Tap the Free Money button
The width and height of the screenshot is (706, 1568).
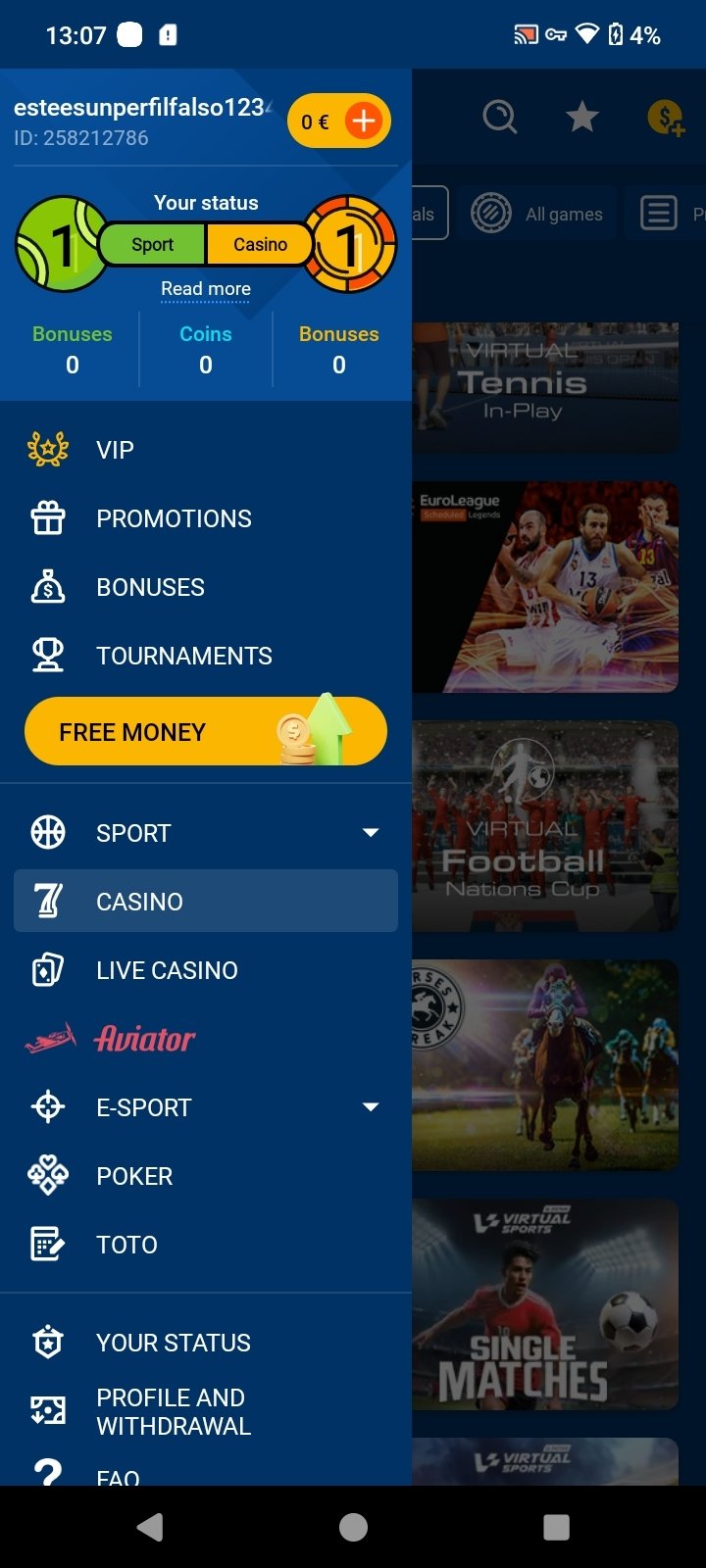(206, 732)
